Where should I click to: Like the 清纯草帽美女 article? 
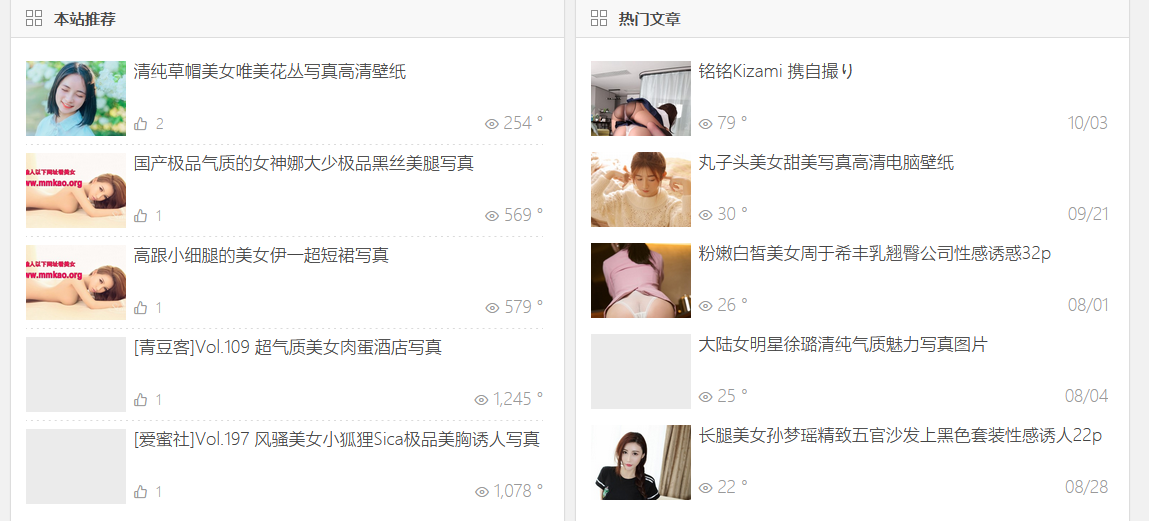[x=141, y=124]
